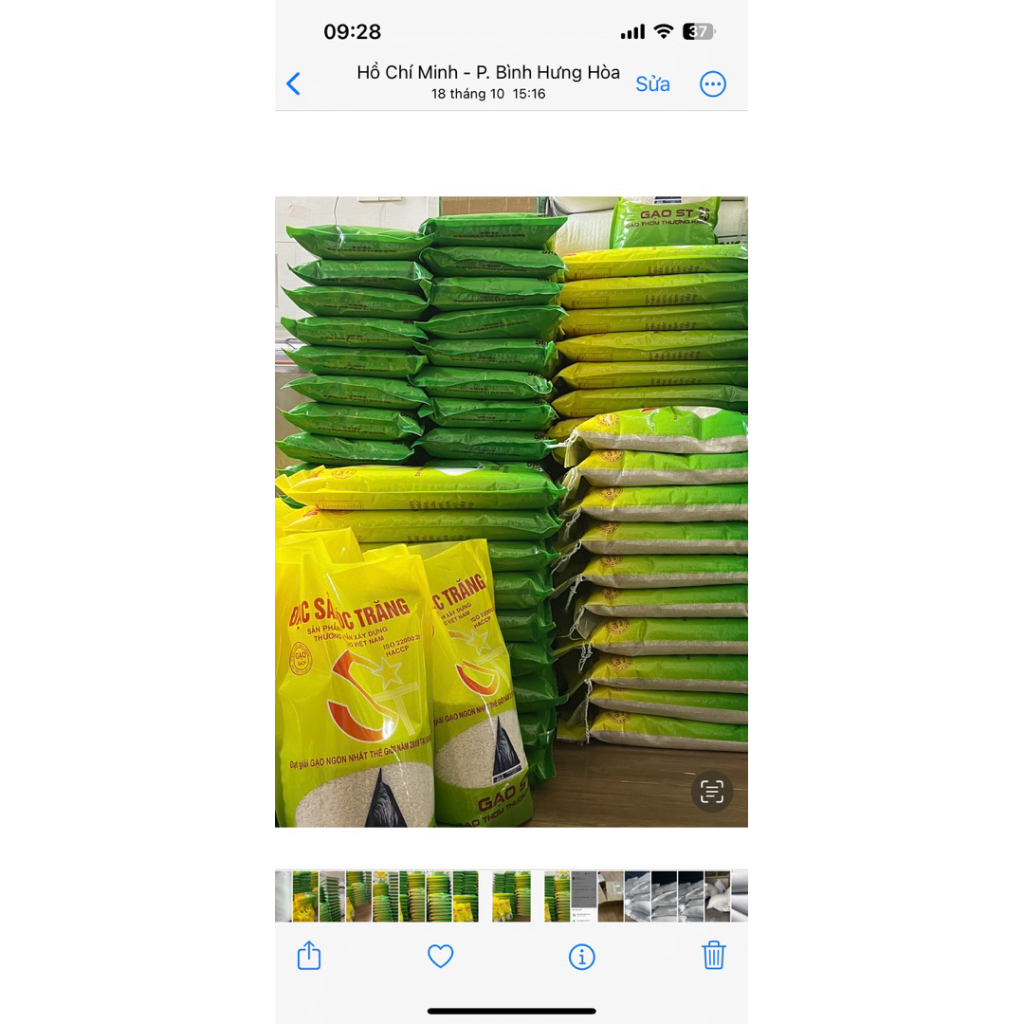This screenshot has height=1024, width=1024.
Task: Share this photo
Action: (x=309, y=956)
